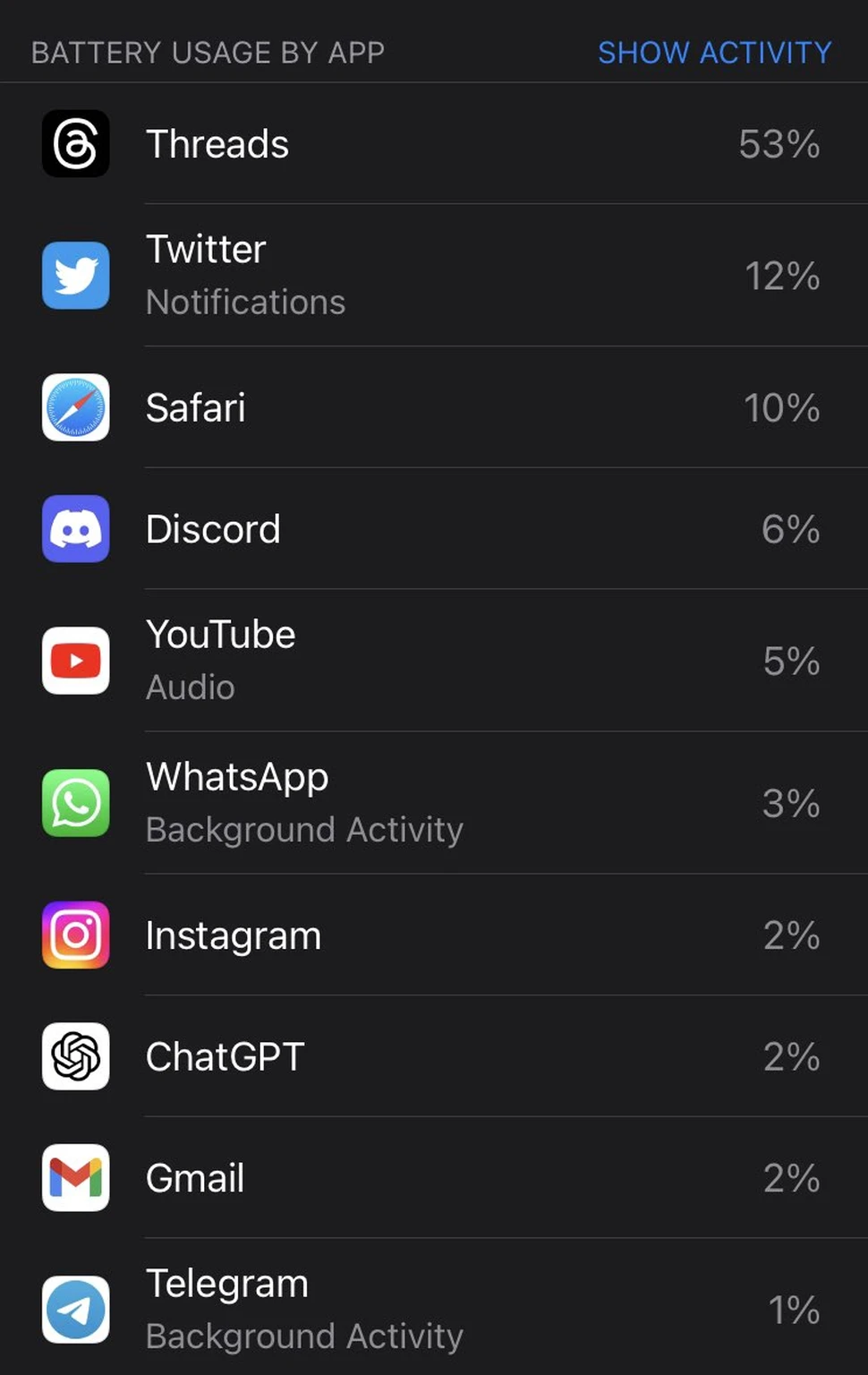Open the Instagram camera icon
The height and width of the screenshot is (1375, 868).
(x=75, y=935)
